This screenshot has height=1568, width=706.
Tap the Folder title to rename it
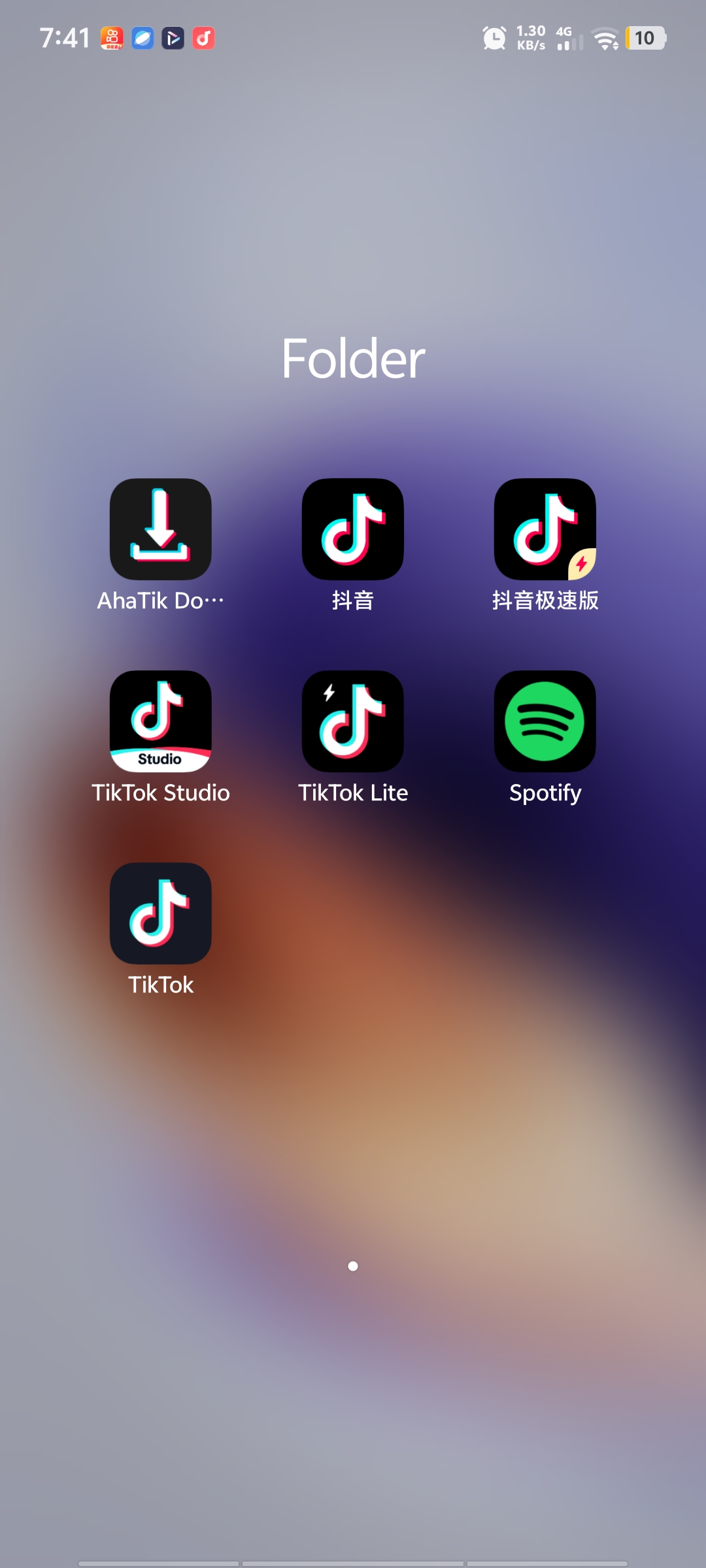click(x=353, y=358)
